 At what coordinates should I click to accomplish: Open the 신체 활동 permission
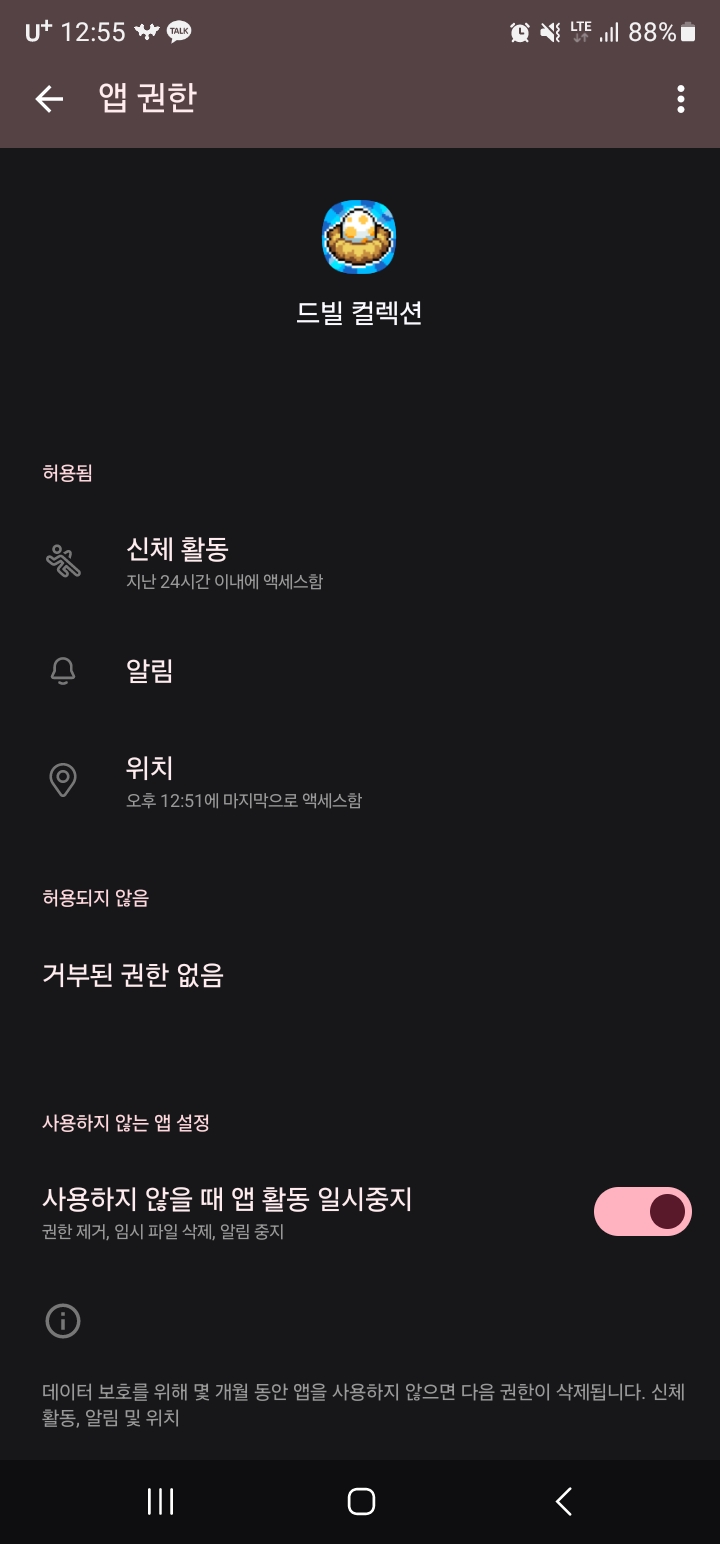pos(180,562)
